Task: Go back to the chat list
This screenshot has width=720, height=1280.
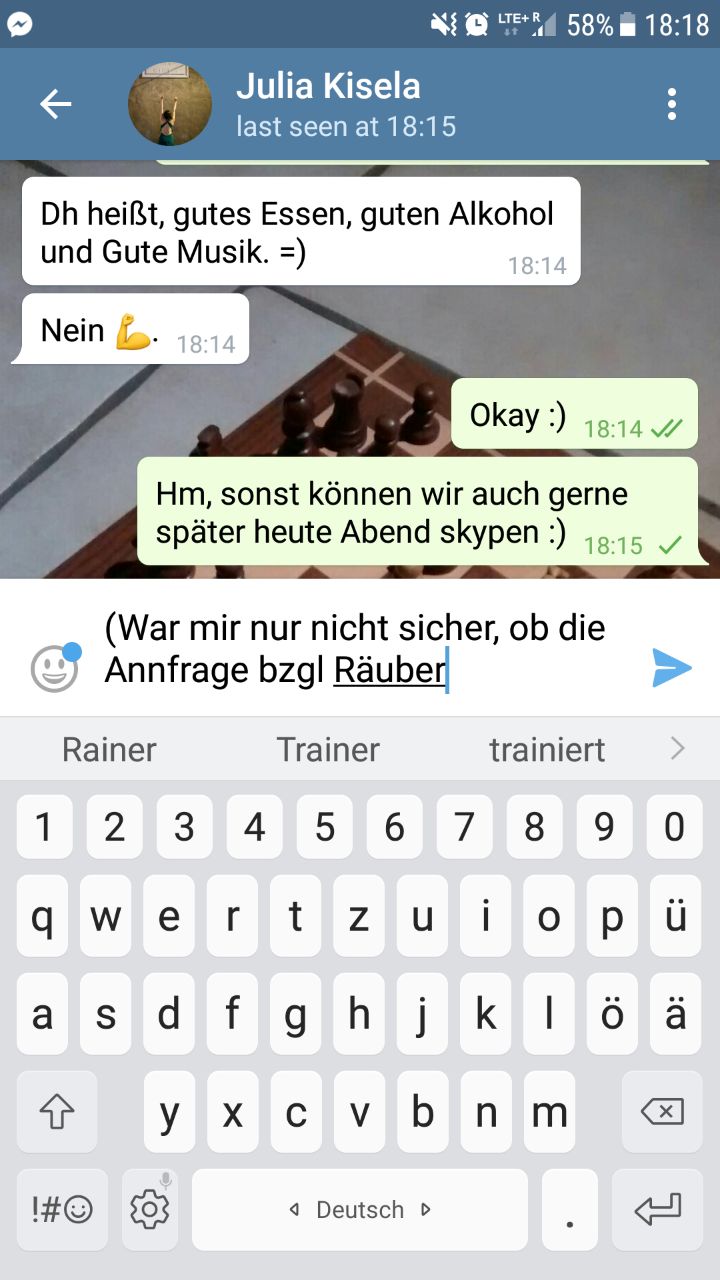Action: click(56, 104)
